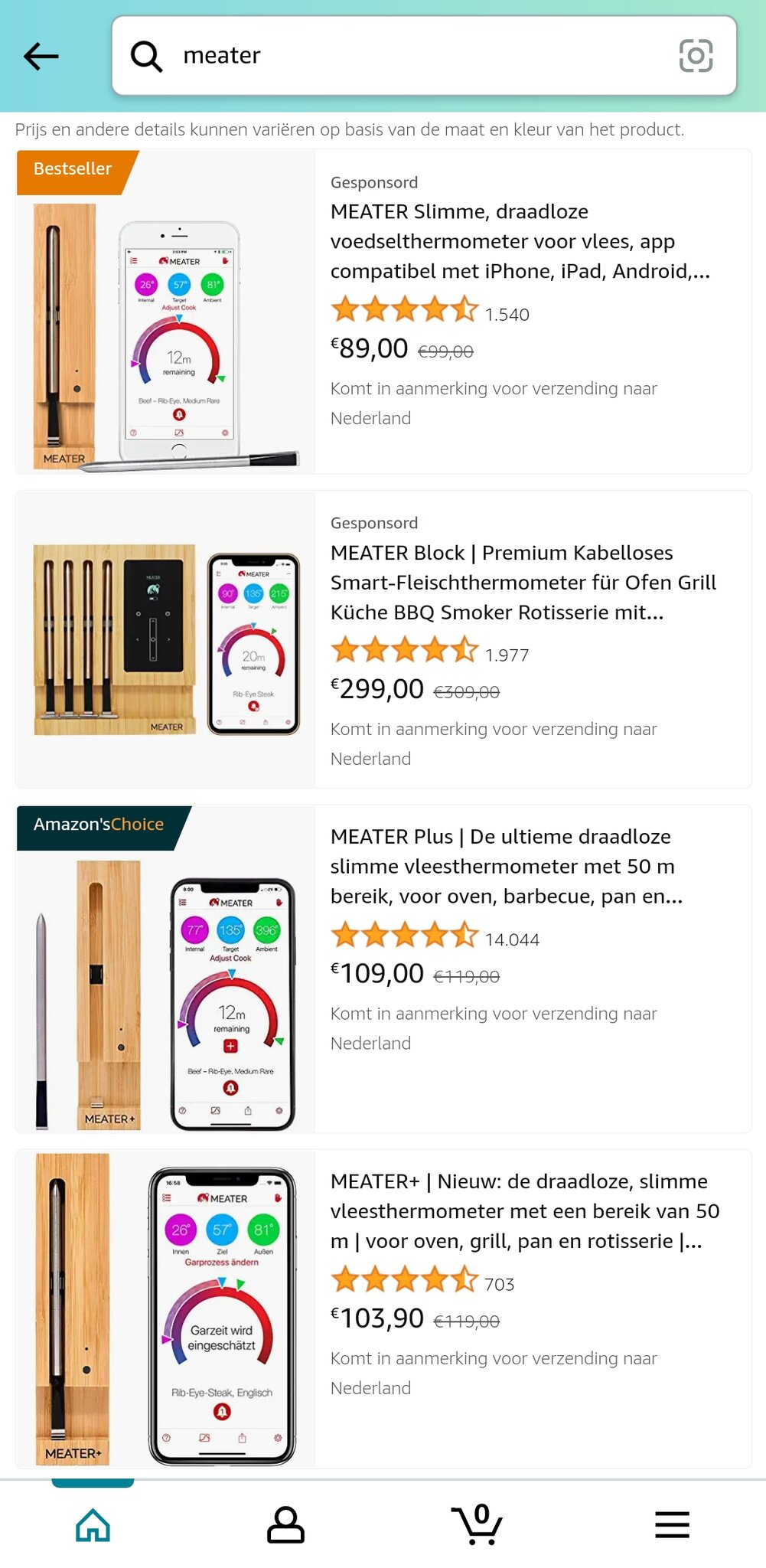The image size is (766, 1568).
Task: Open the shopping cart
Action: tap(478, 1524)
